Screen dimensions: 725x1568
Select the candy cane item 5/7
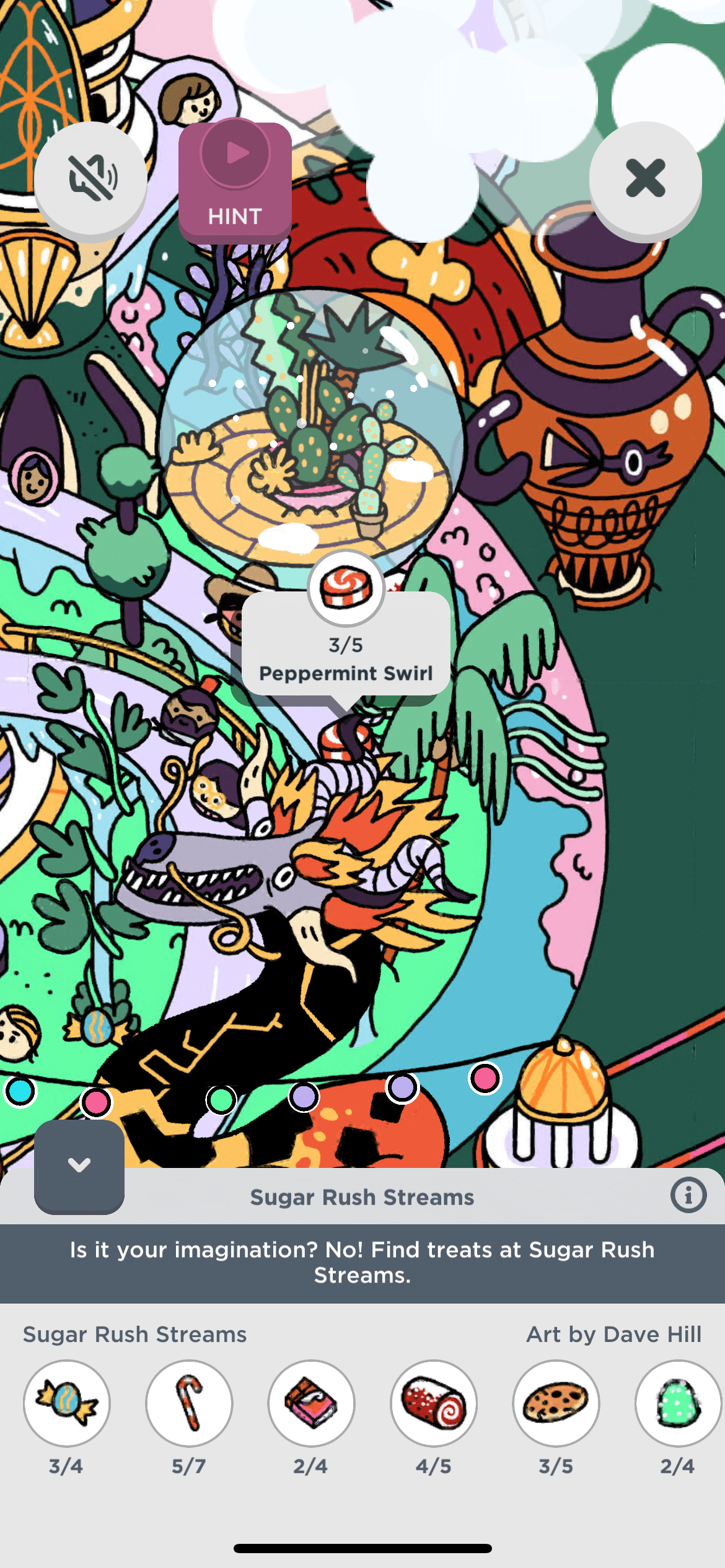coord(189,1402)
